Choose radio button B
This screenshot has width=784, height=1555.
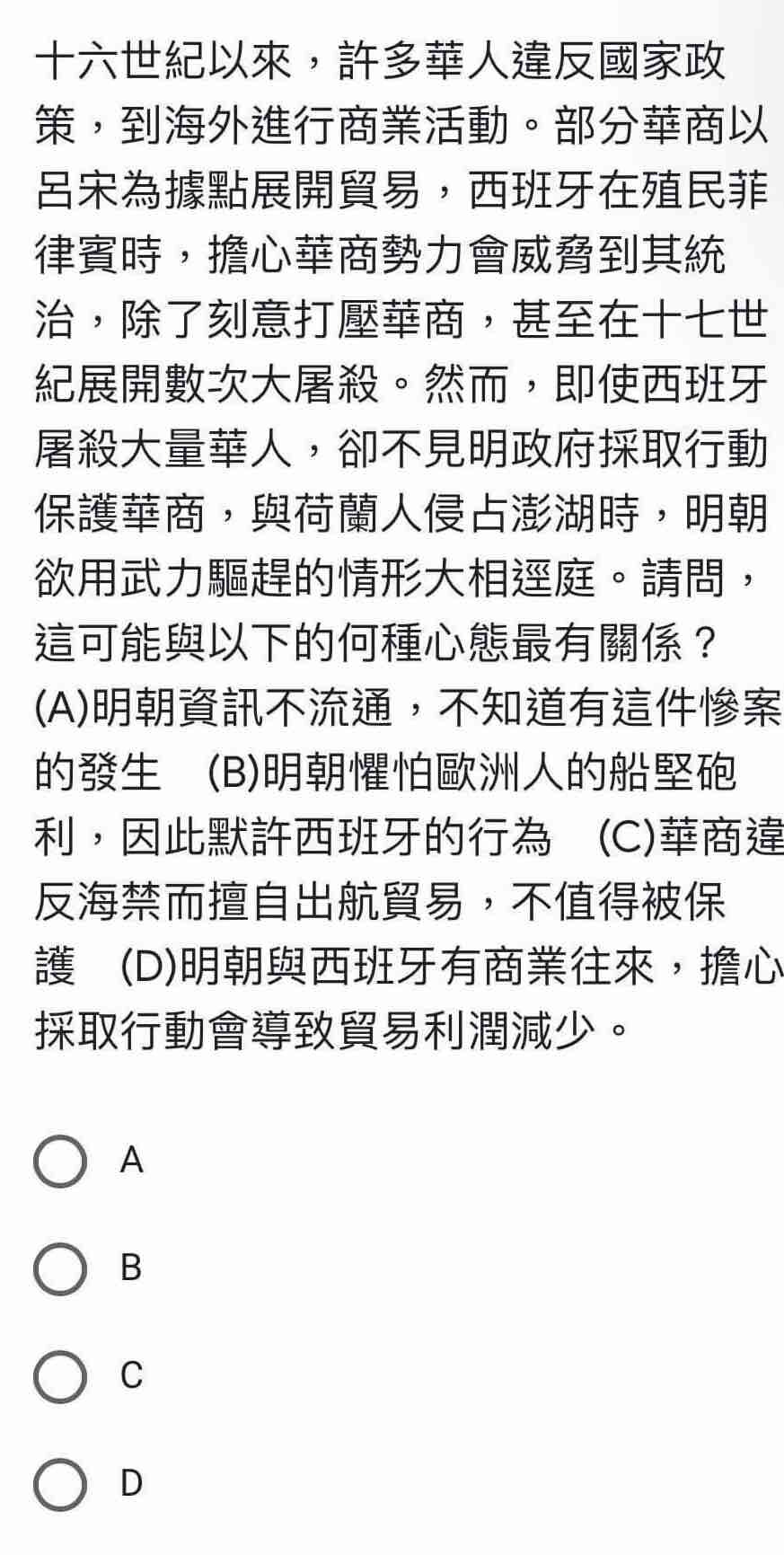click(x=60, y=1268)
